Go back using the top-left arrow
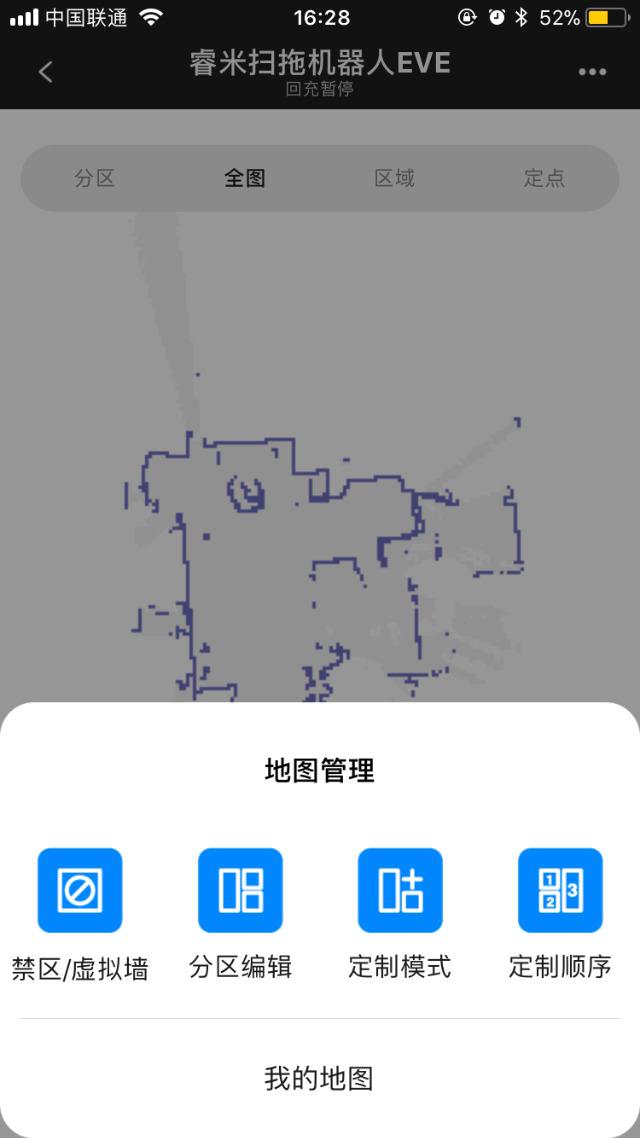This screenshot has height=1138, width=640. click(45, 72)
